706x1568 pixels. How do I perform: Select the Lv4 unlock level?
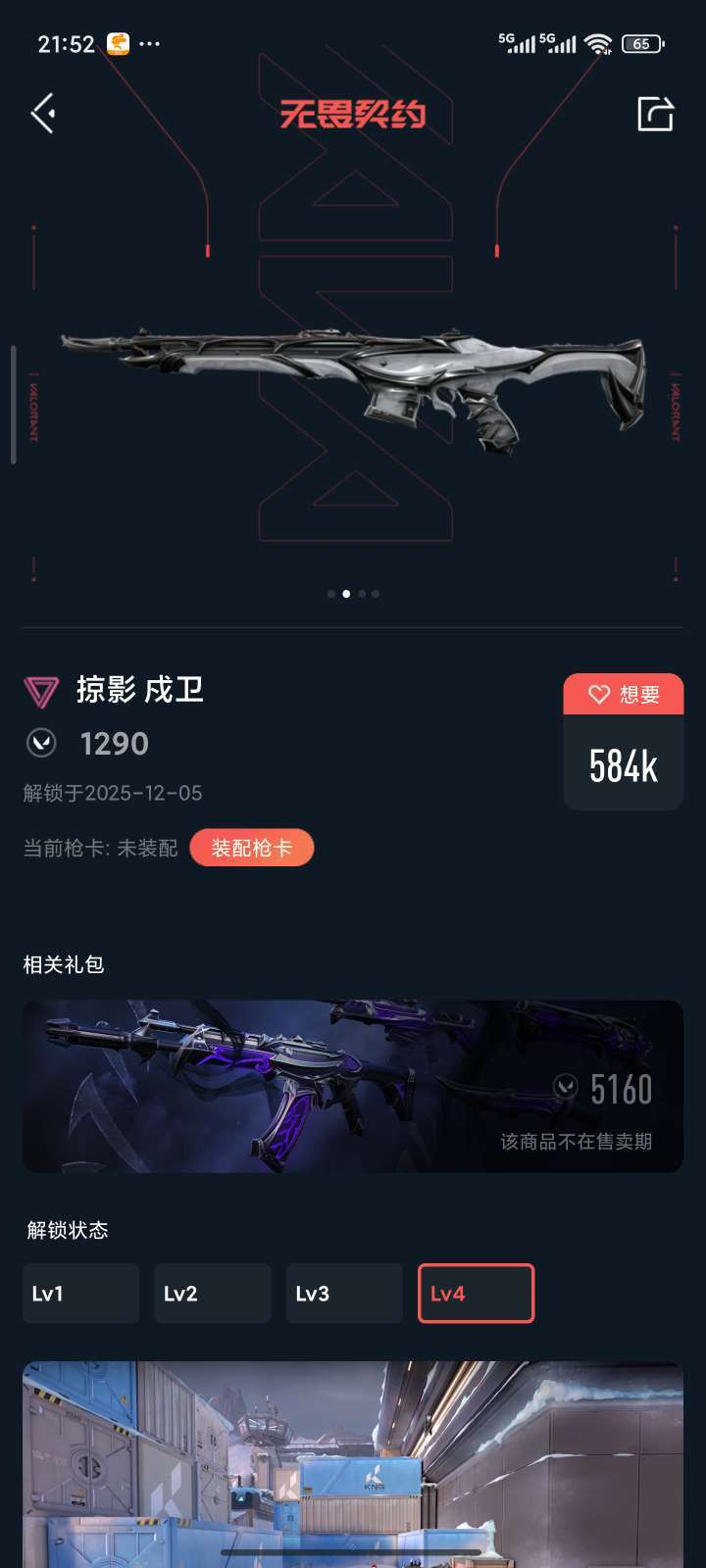(476, 1294)
